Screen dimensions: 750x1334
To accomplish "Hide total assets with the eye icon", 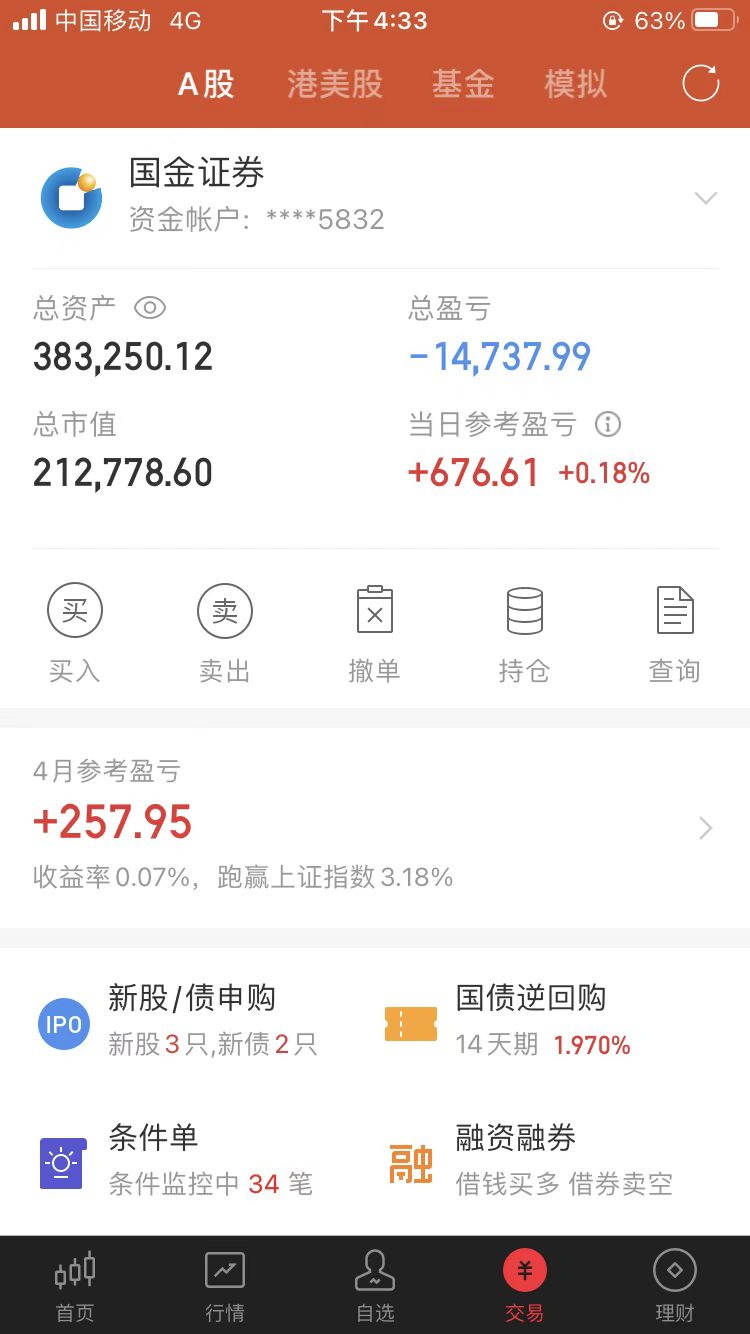I will (x=149, y=308).
